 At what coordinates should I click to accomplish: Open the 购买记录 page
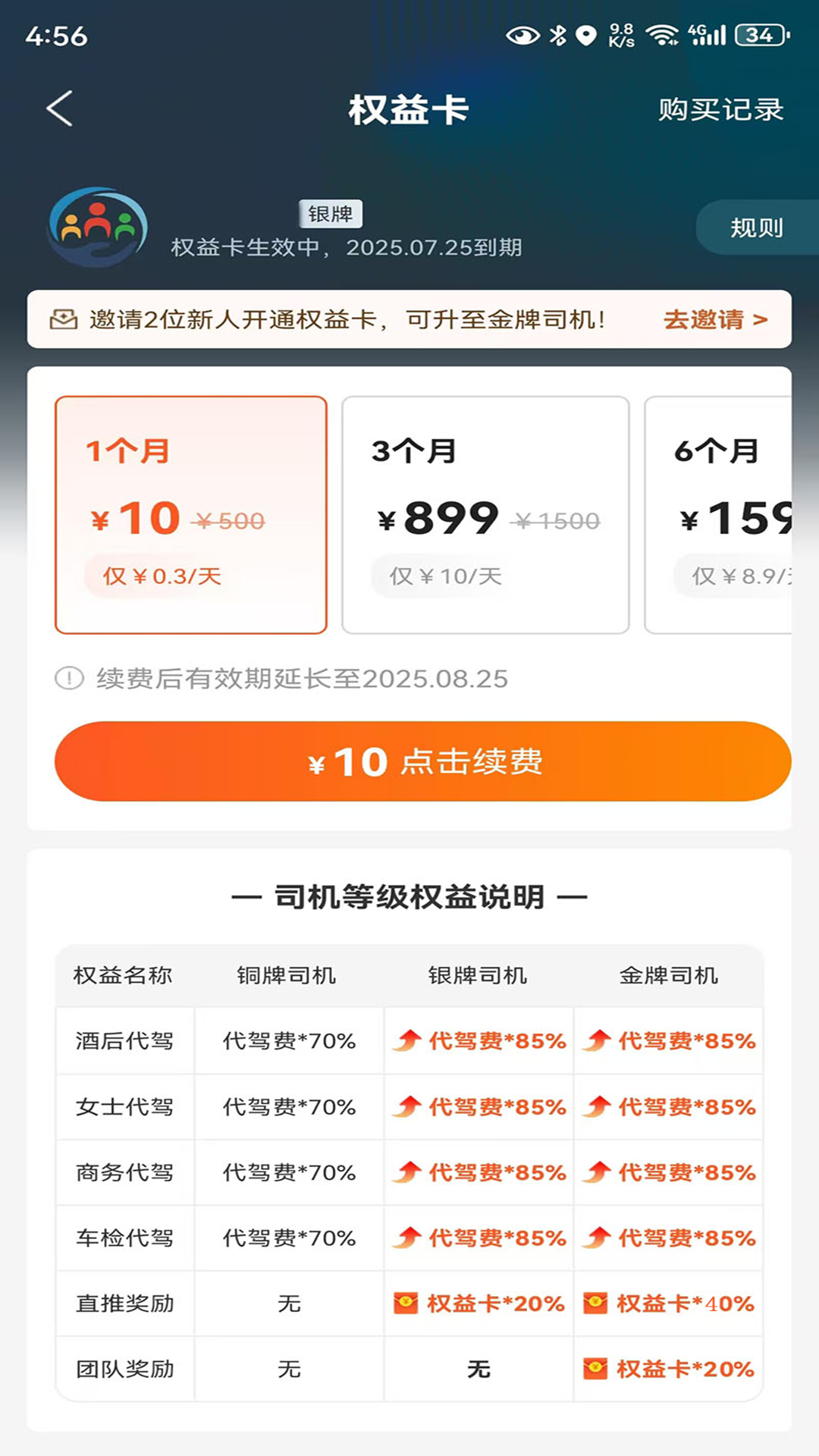(719, 109)
